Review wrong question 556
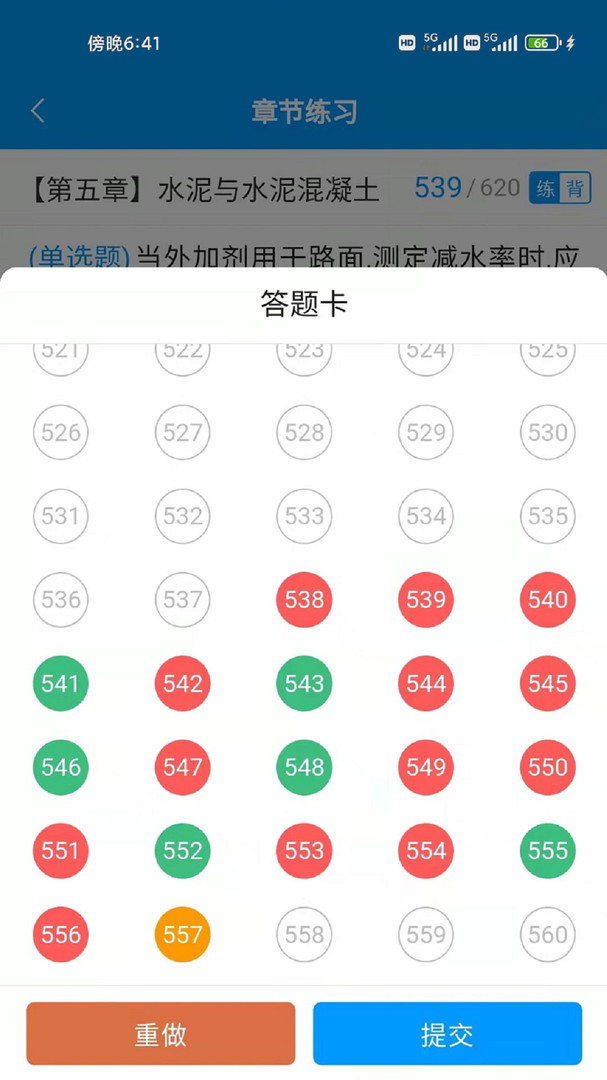 click(61, 935)
